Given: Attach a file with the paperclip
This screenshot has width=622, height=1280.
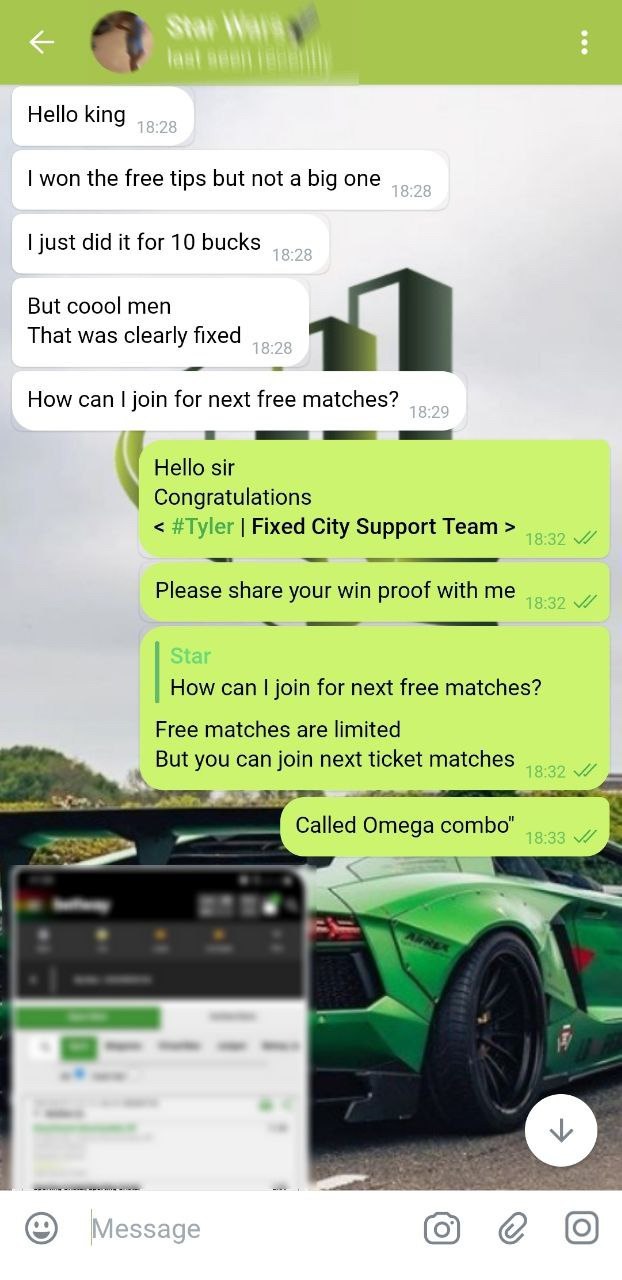Looking at the screenshot, I should pyautogui.click(x=512, y=1228).
